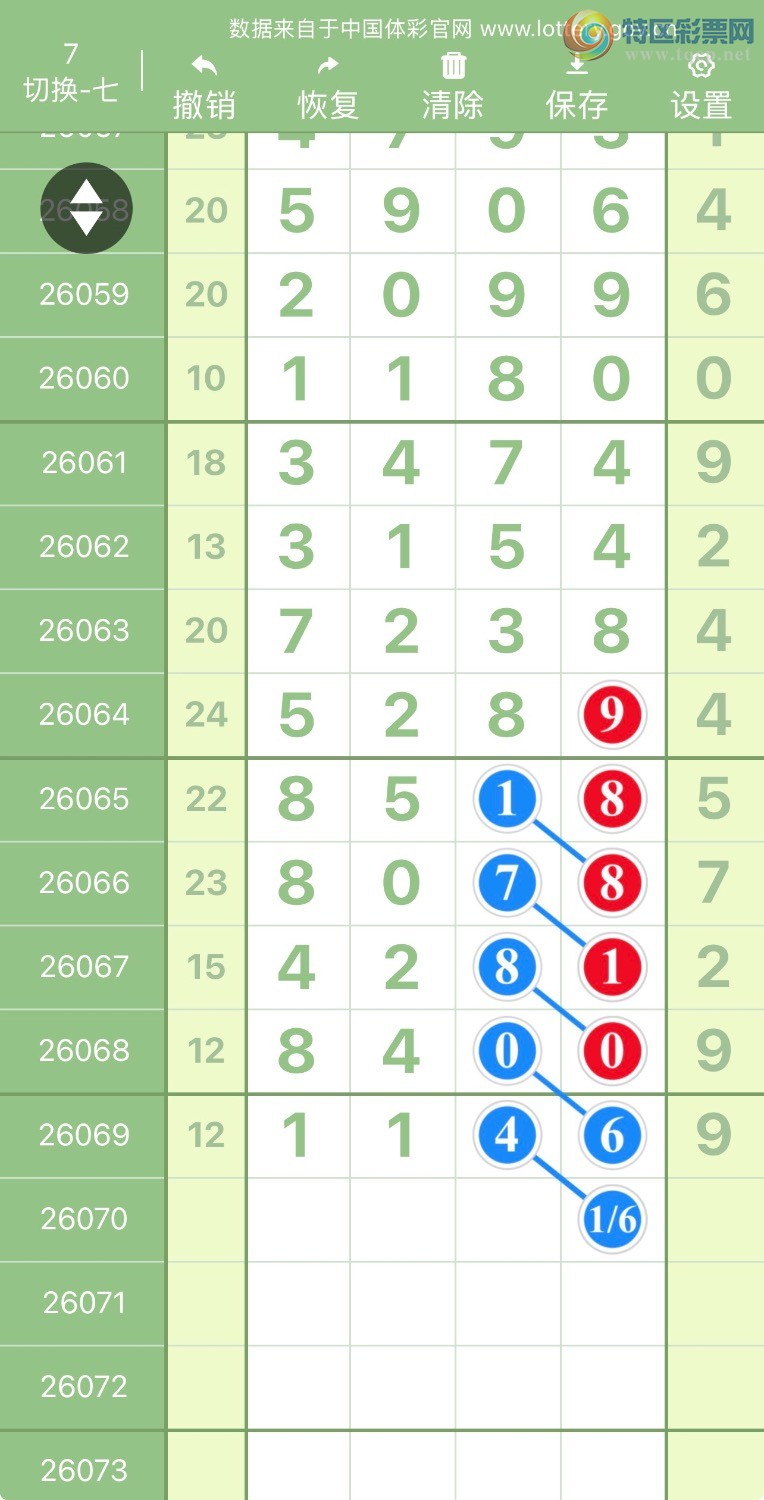Tap the blue 1/6 marker in row 26070

click(611, 1218)
